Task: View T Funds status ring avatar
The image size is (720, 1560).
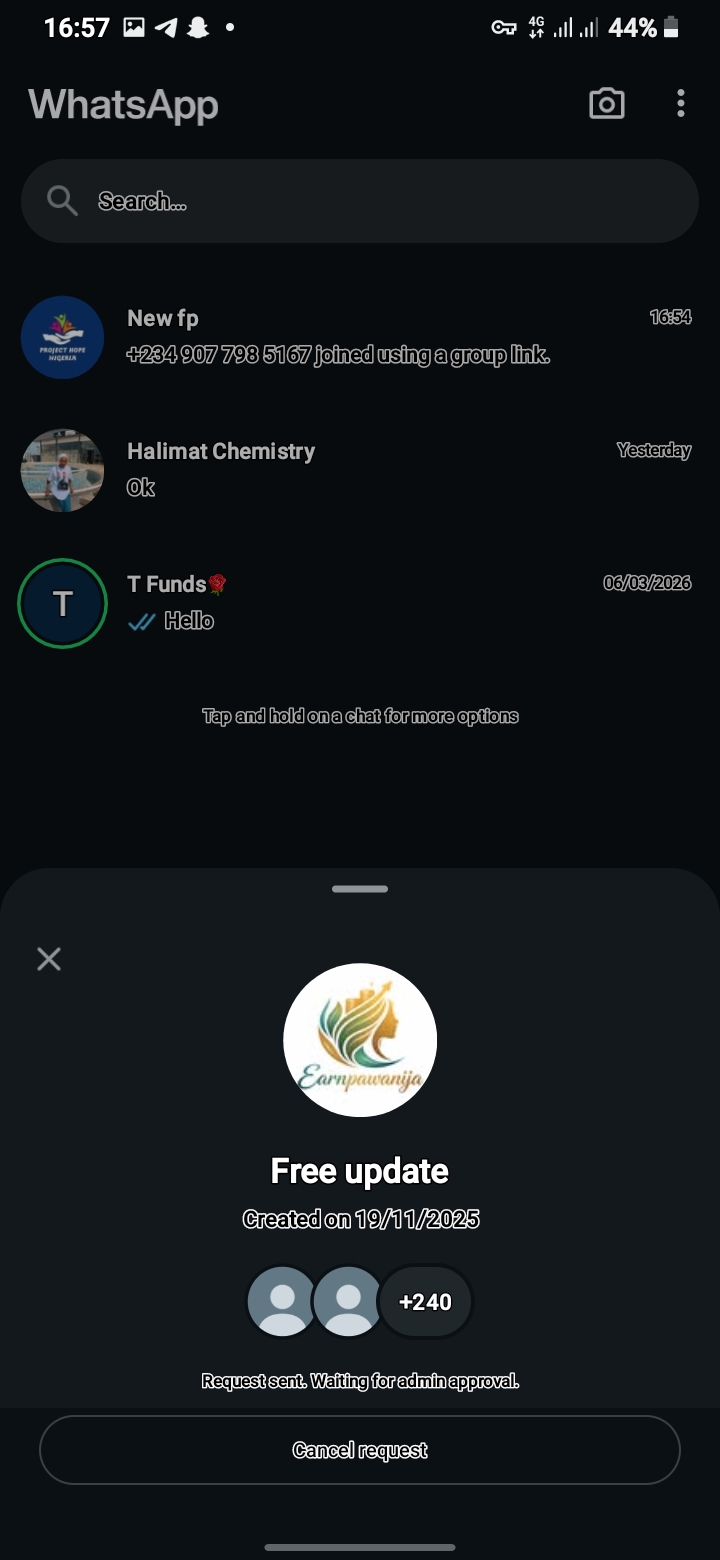Action: [62, 603]
